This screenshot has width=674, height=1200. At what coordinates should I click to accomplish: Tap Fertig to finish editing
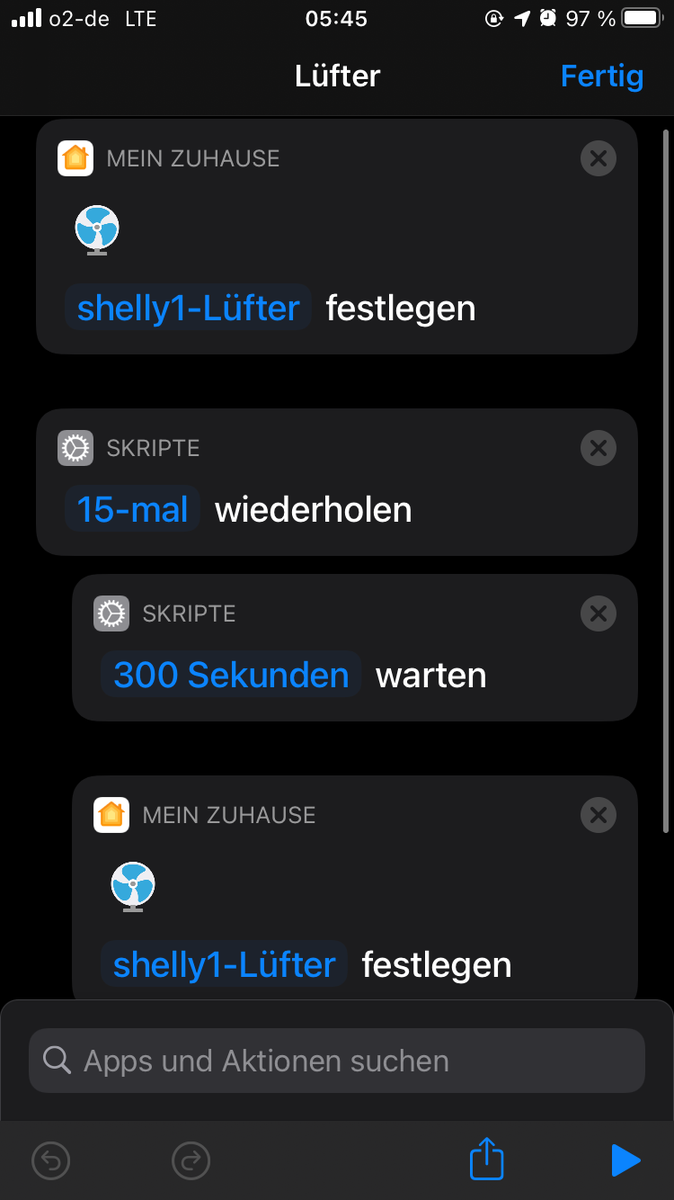pos(601,76)
